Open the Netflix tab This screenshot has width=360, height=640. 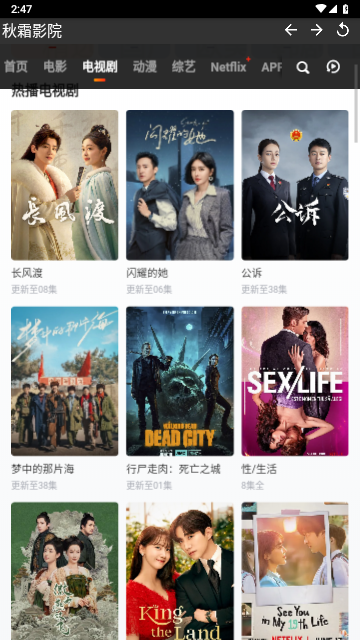click(x=228, y=67)
